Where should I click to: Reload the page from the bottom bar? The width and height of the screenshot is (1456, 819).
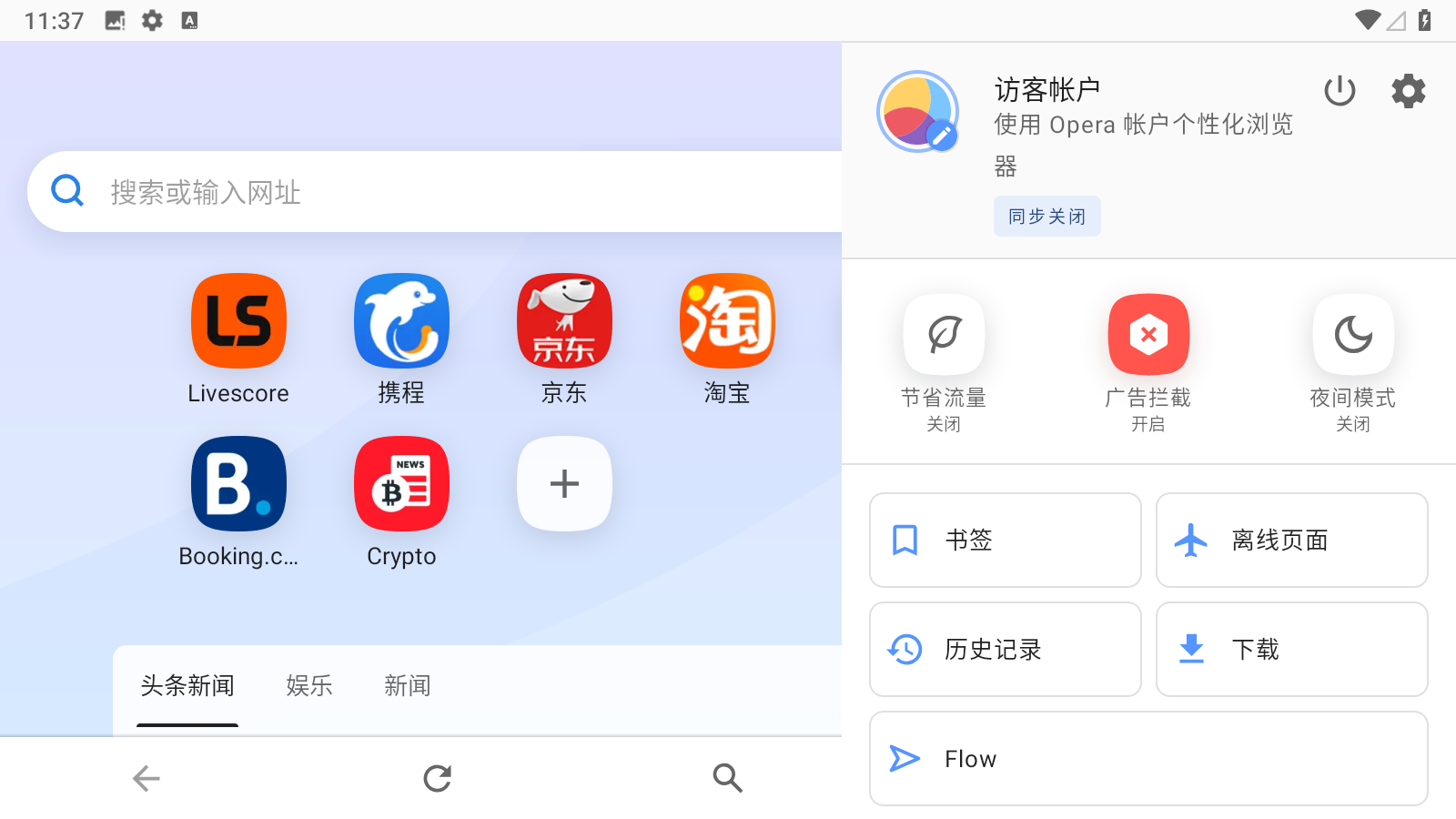[x=438, y=778]
